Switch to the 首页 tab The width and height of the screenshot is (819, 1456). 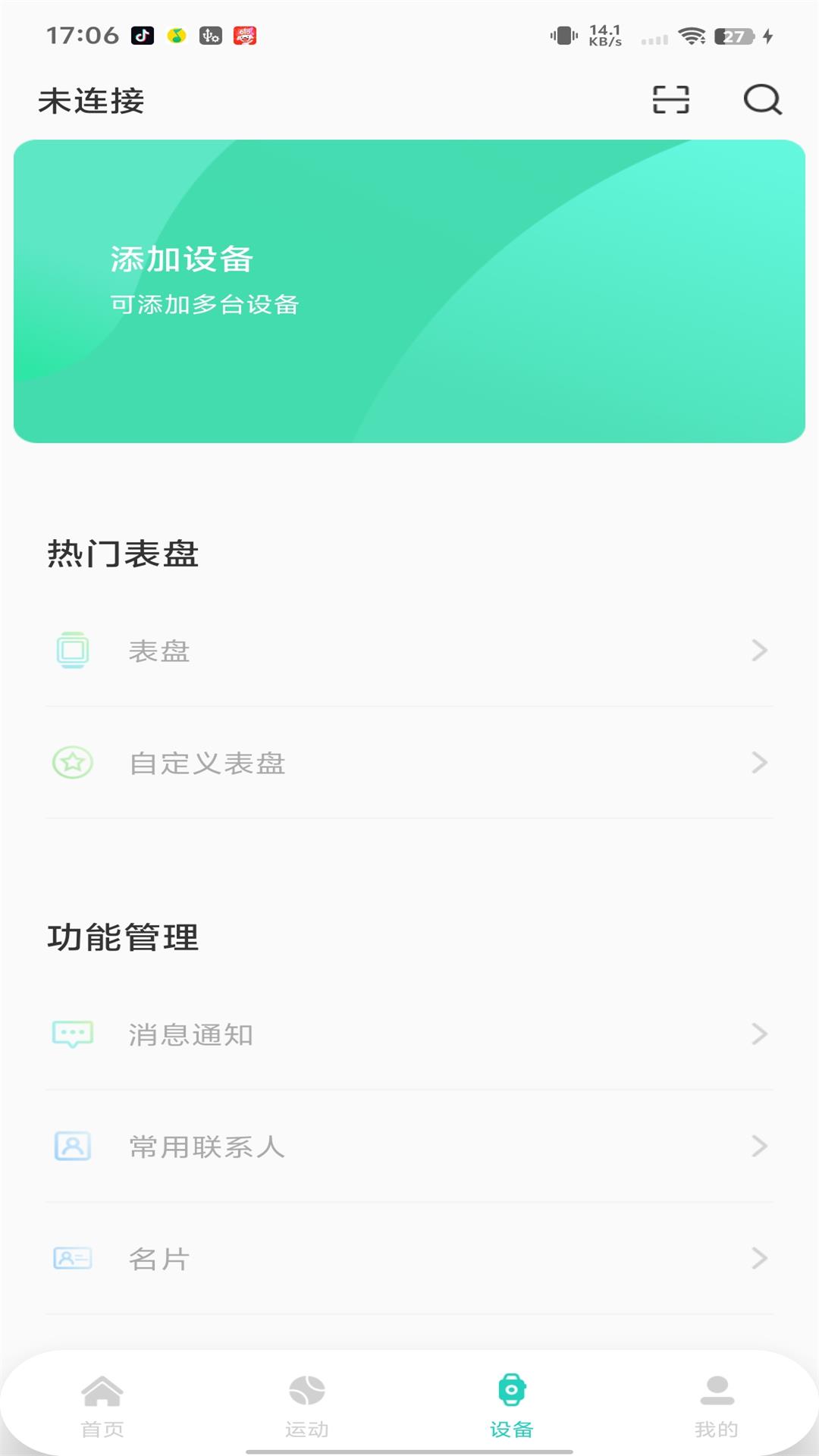[x=102, y=1405]
